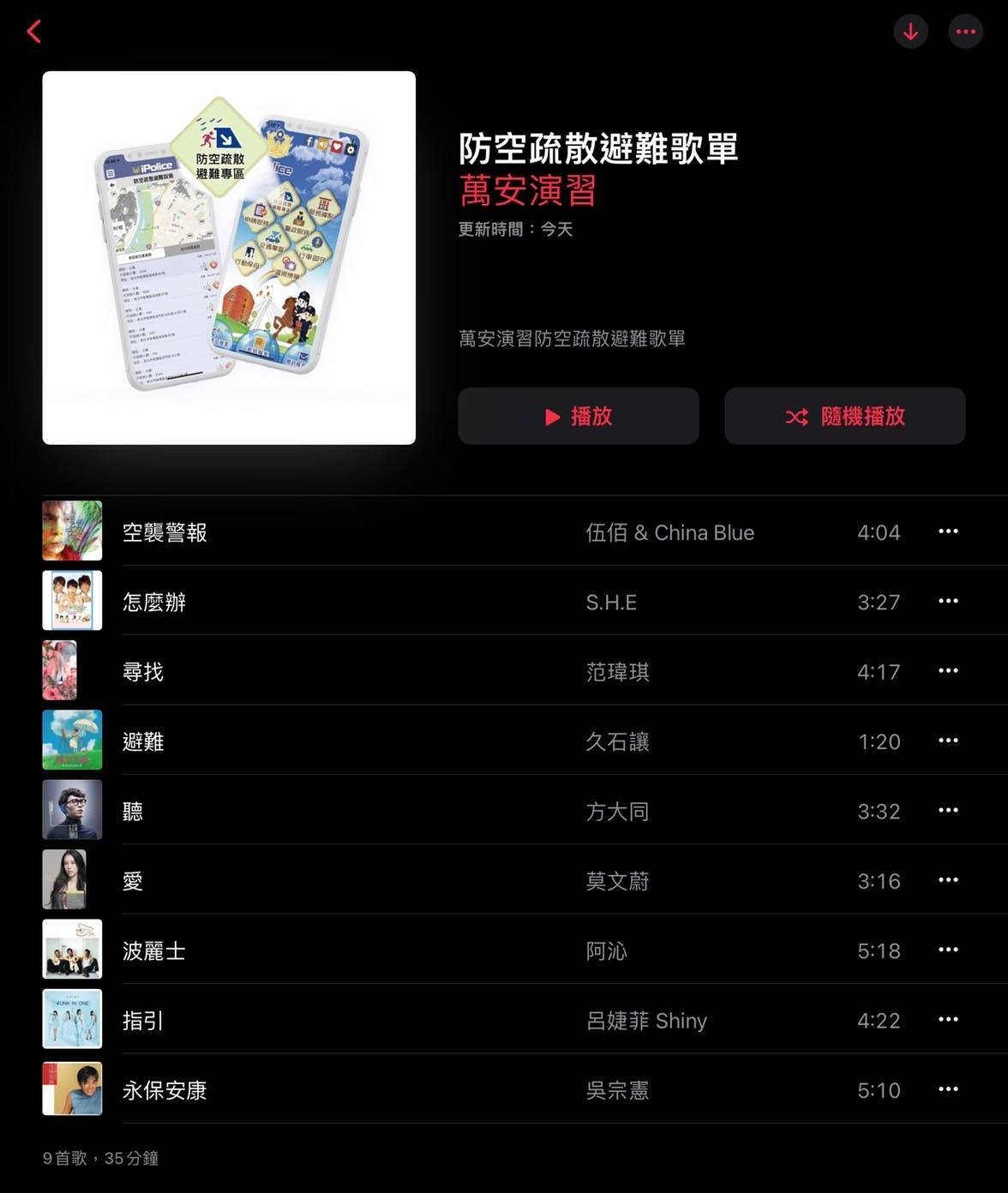Open the playlist overflow menu
Viewport: 1008px width, 1193px height.
coord(965,32)
